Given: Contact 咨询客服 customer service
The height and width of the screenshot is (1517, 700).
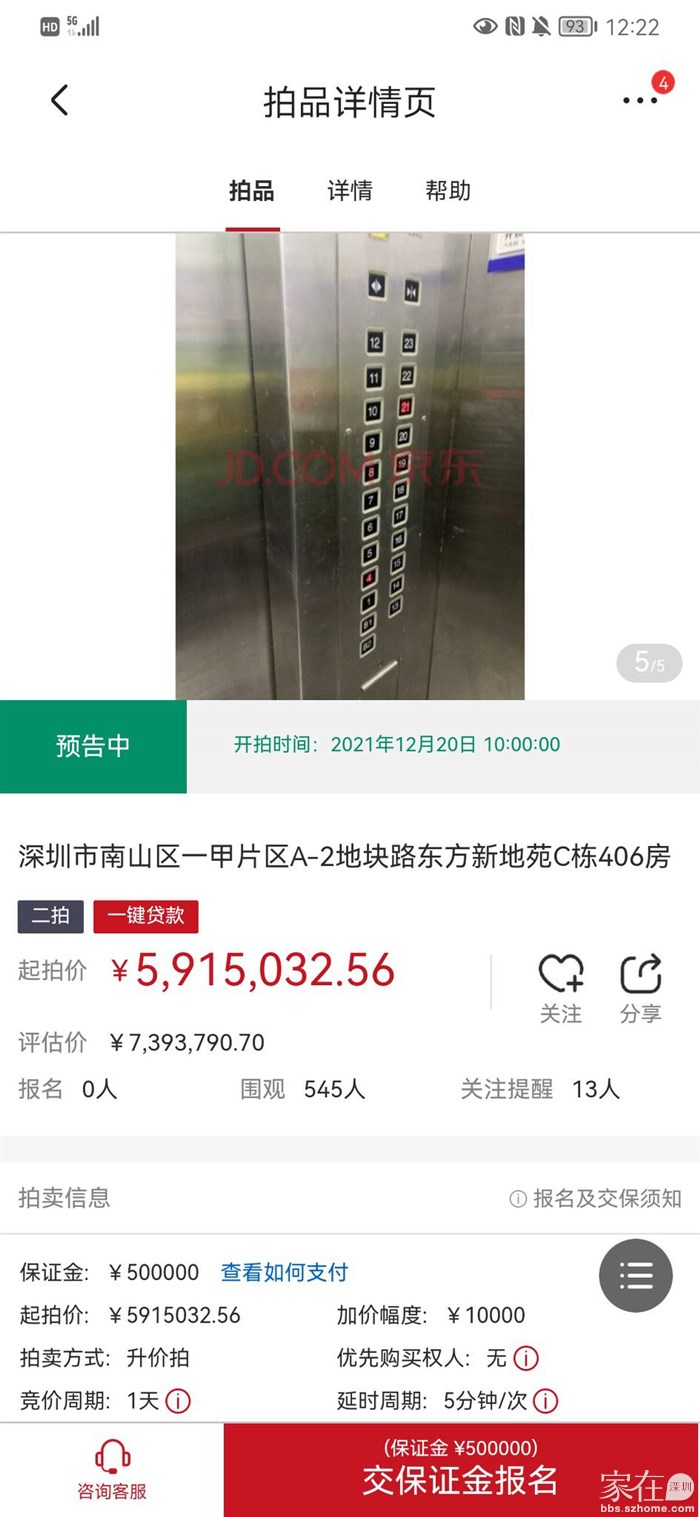Looking at the screenshot, I should coord(112,1470).
